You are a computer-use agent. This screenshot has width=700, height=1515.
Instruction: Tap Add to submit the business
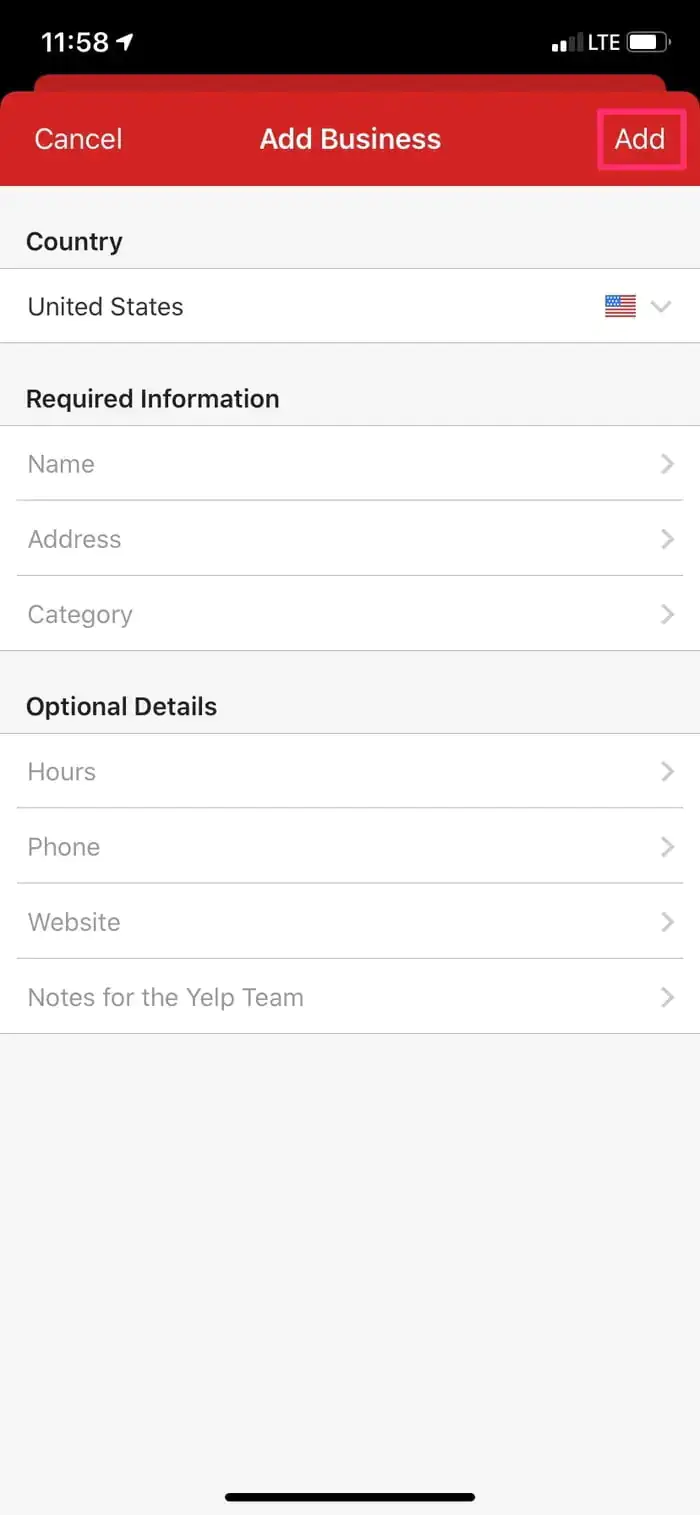(640, 139)
